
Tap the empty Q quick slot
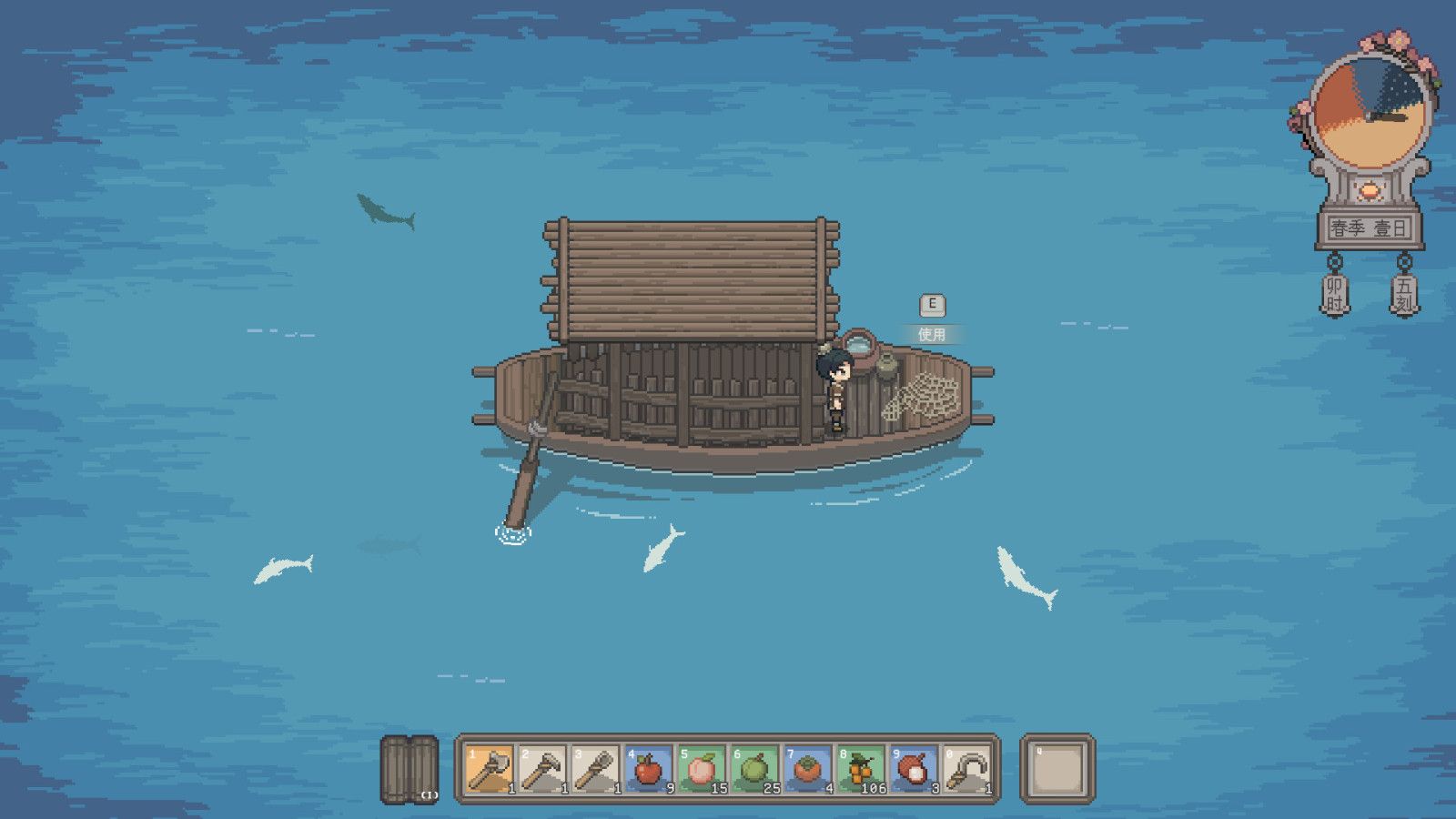[x=1057, y=769]
